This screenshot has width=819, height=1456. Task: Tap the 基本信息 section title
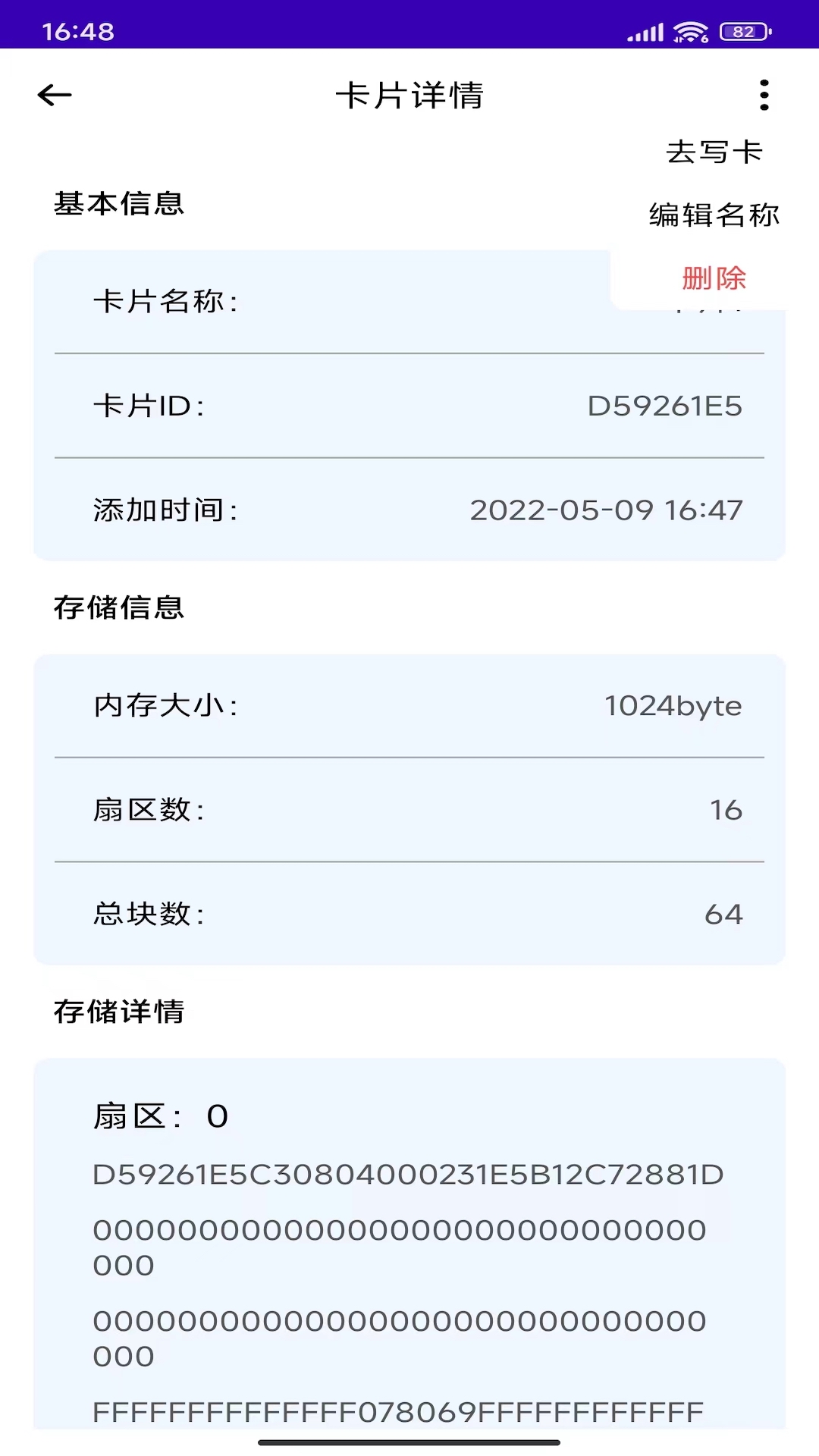click(x=119, y=203)
